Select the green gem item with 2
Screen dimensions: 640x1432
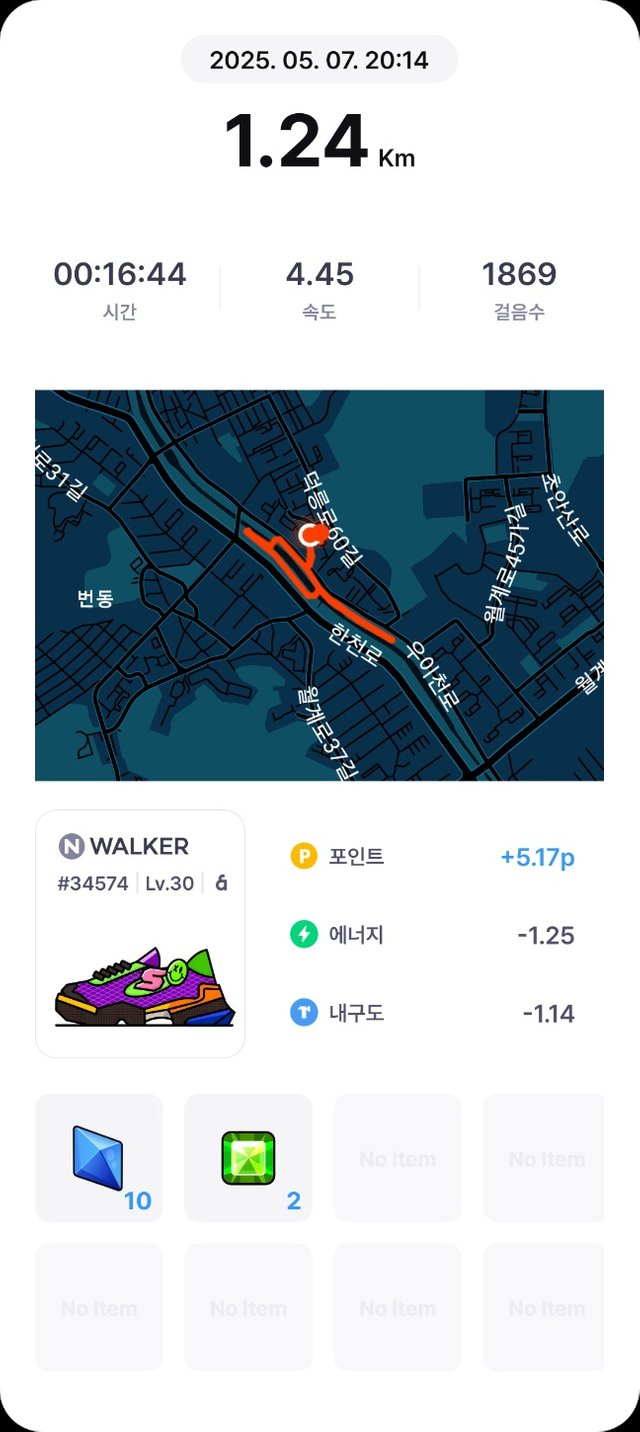(248, 1157)
